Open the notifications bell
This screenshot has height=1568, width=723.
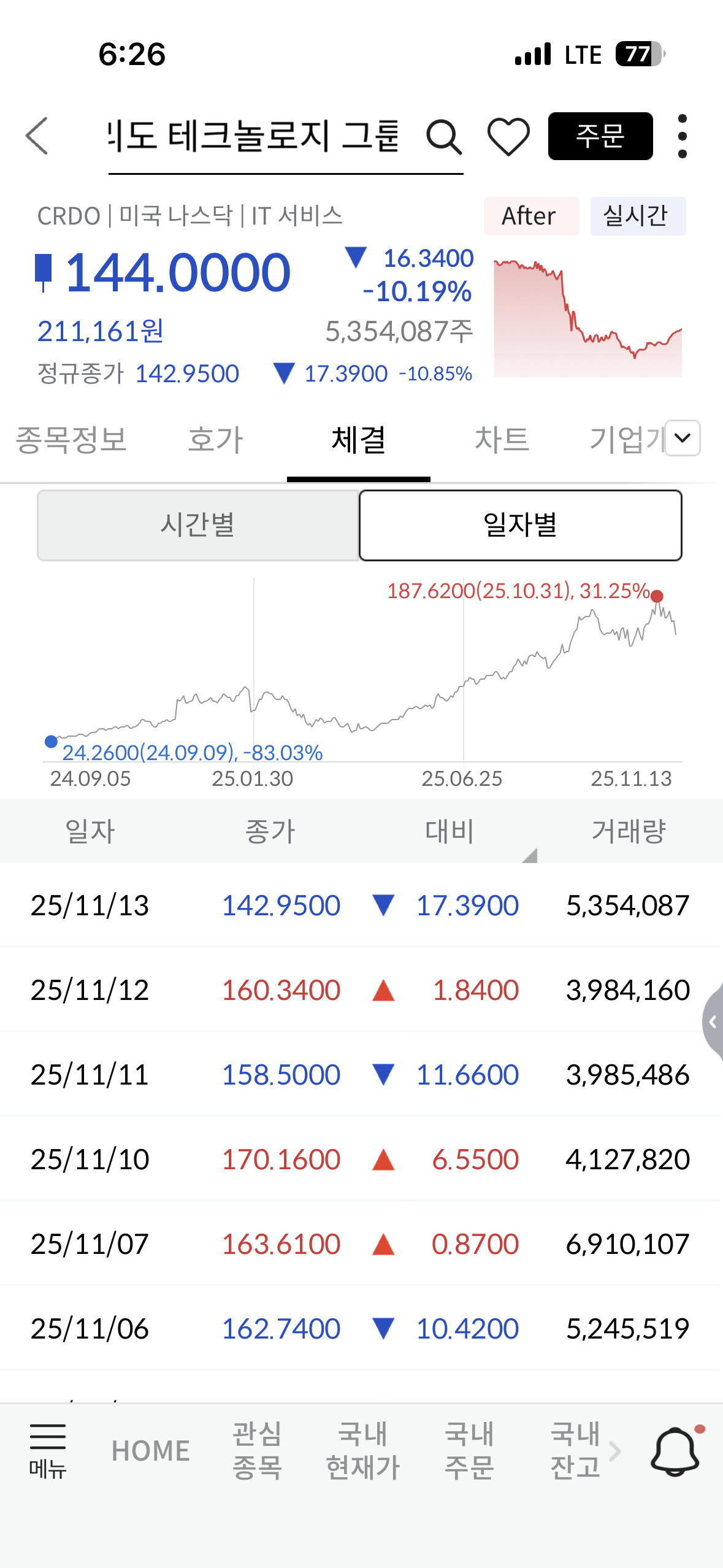click(675, 1450)
